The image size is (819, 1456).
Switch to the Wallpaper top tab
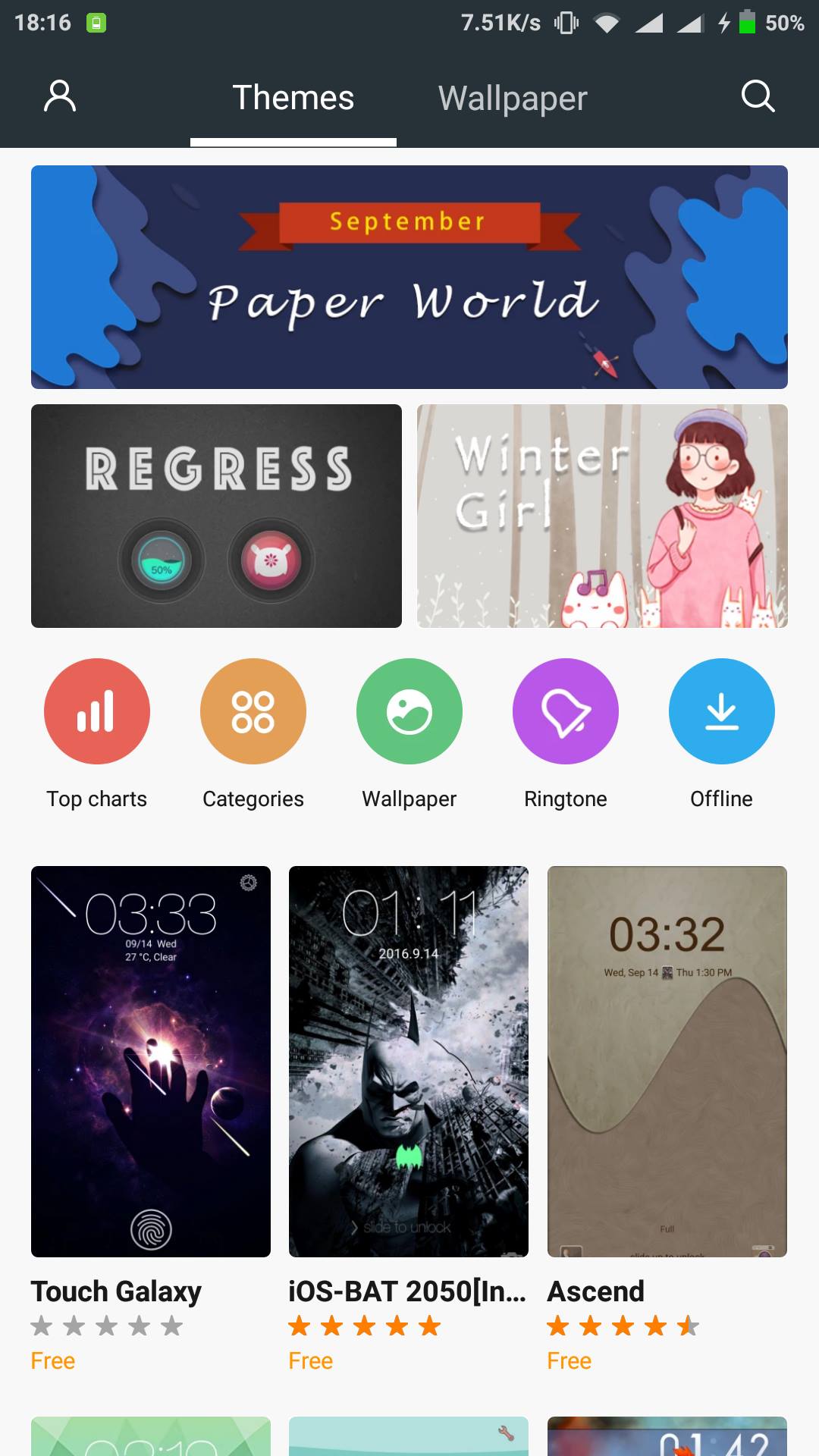[513, 98]
